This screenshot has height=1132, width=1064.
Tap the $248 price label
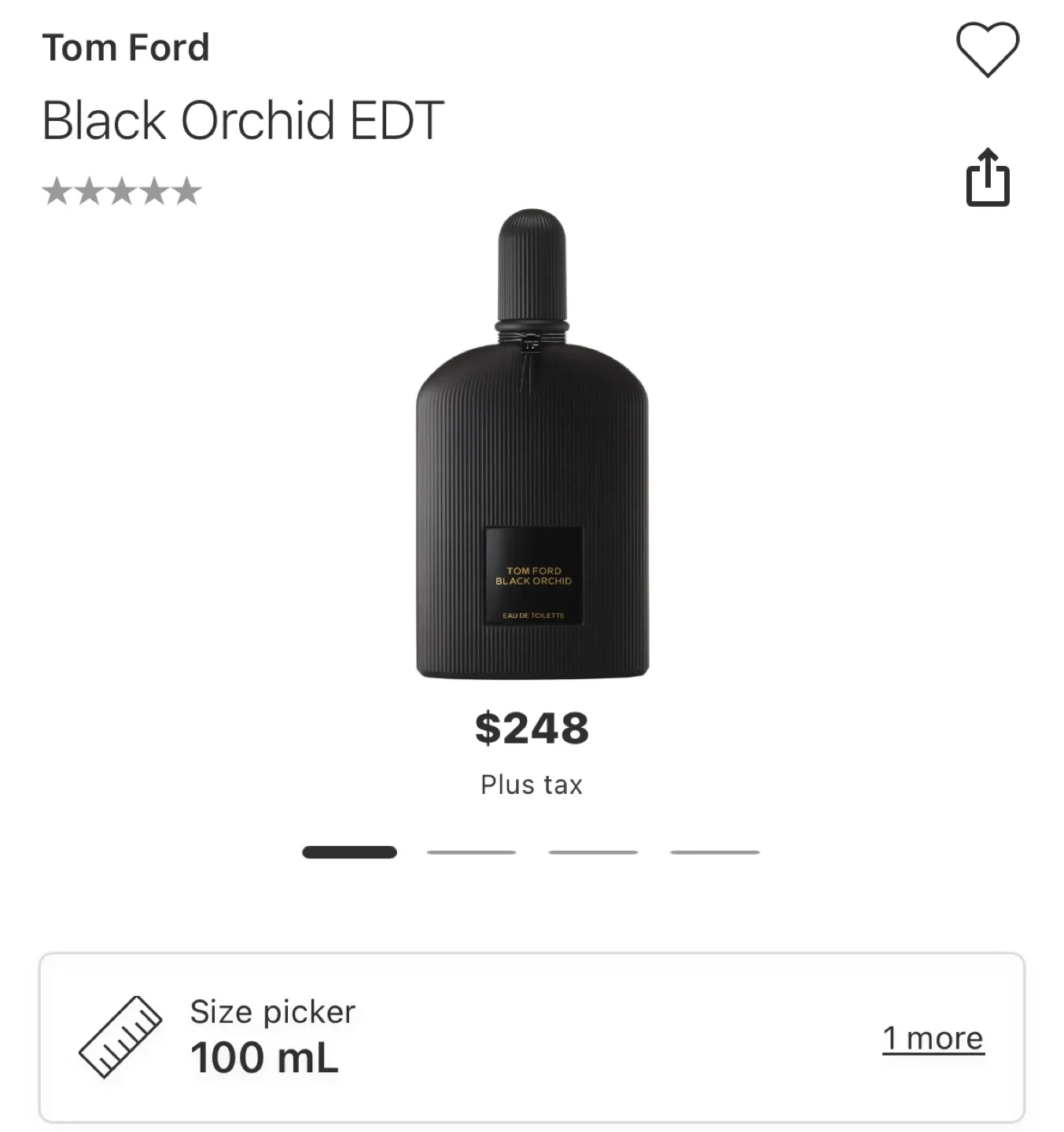click(532, 727)
